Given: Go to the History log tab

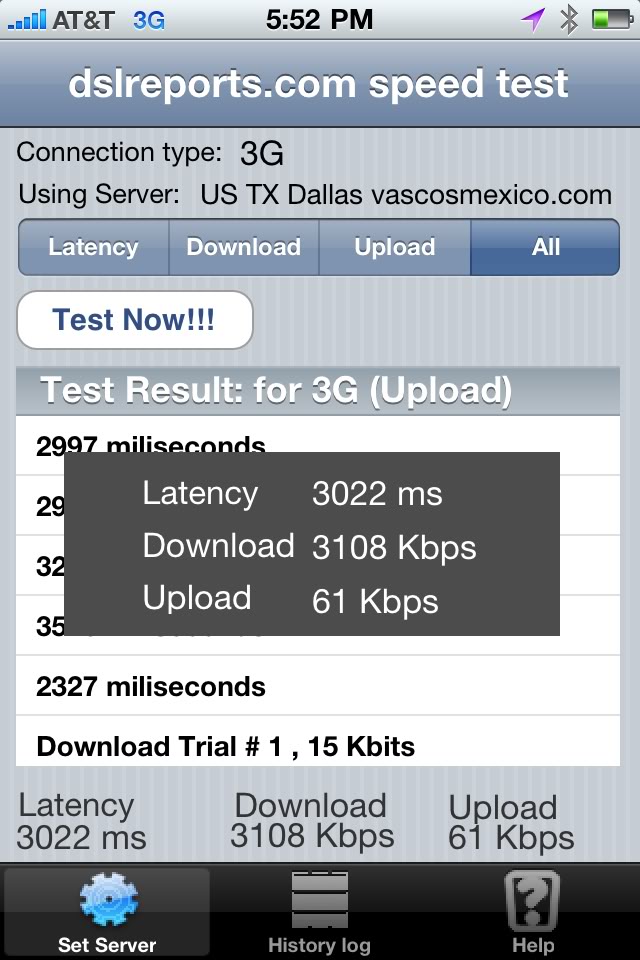Looking at the screenshot, I should [319, 912].
